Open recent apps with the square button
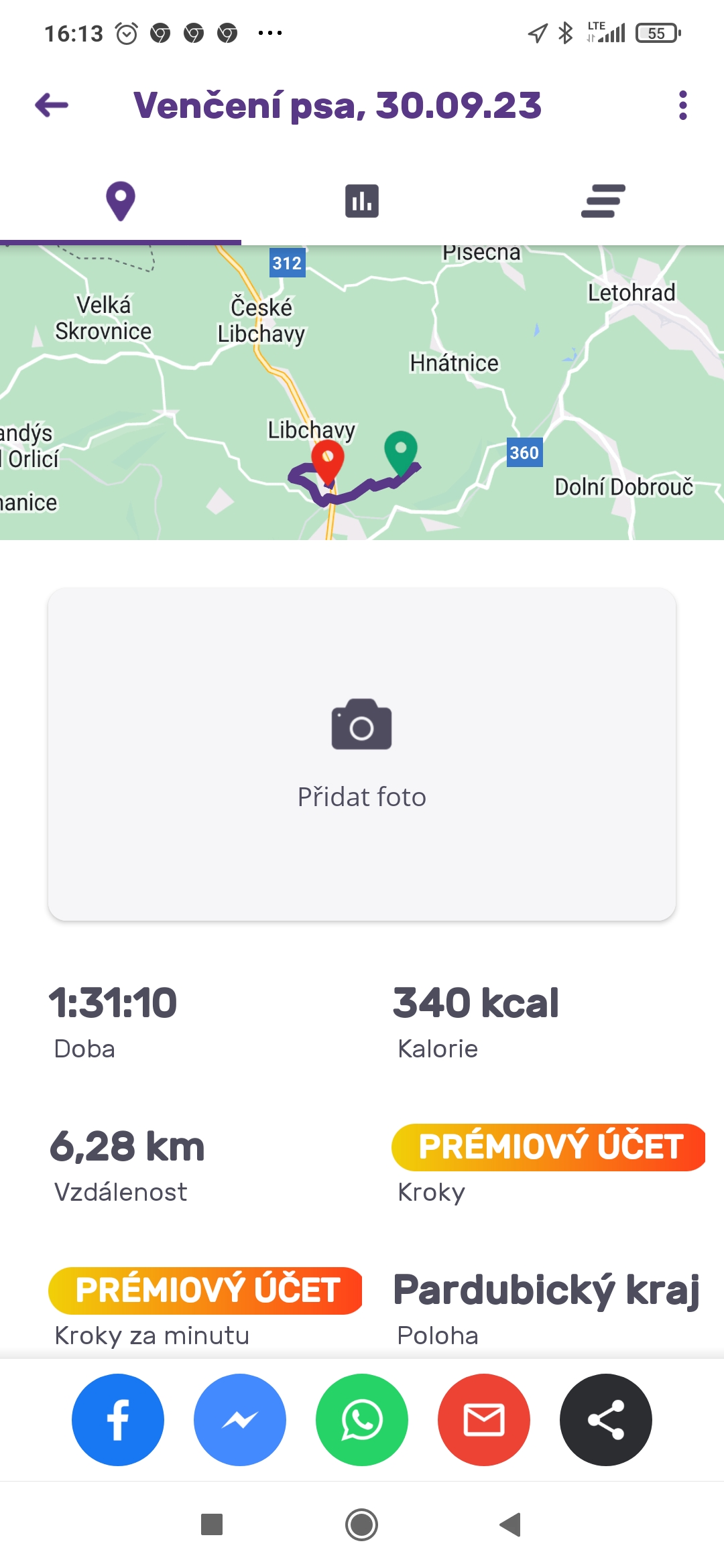This screenshot has width=724, height=1568. click(212, 1524)
